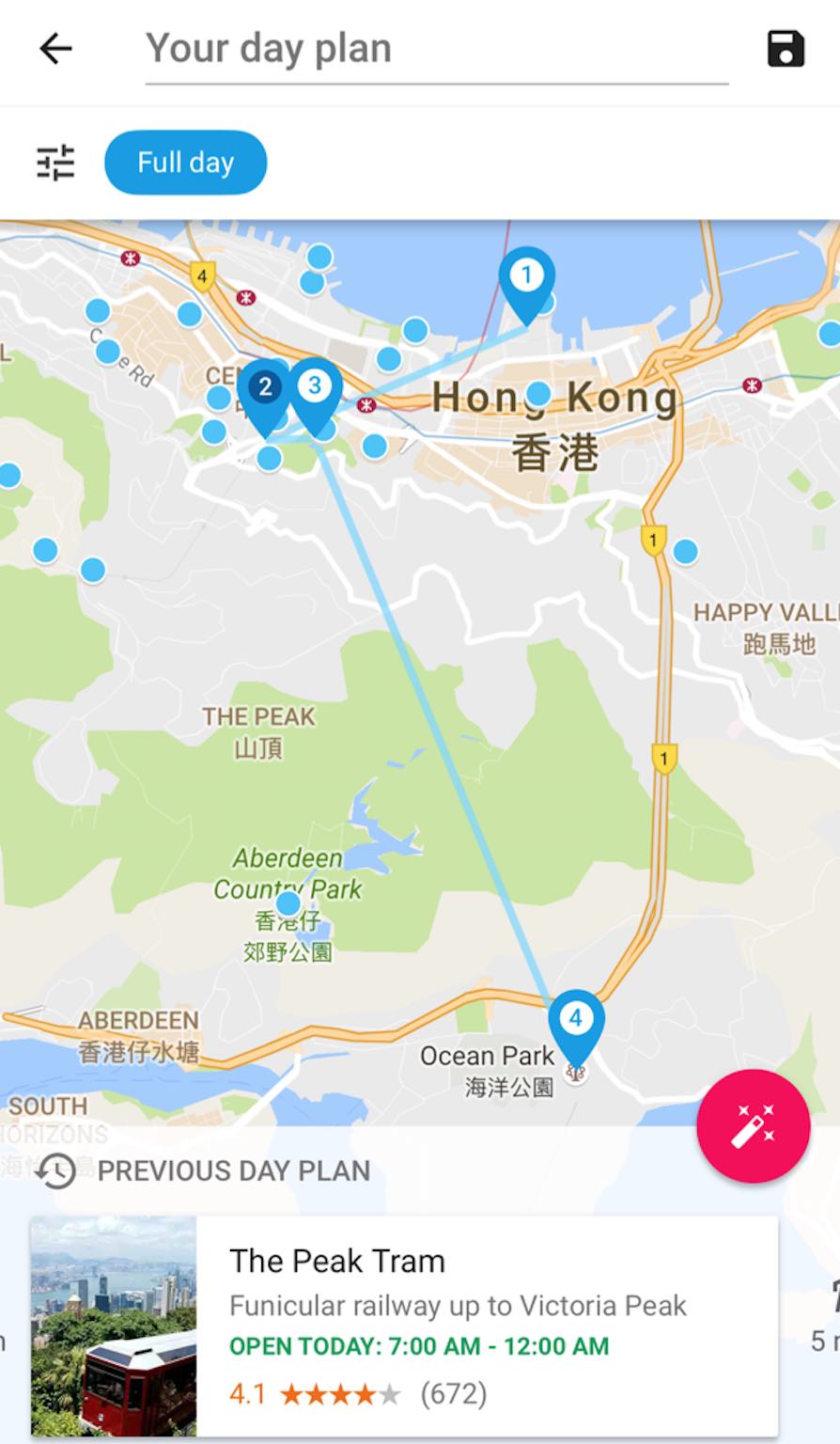The width and height of the screenshot is (840, 1444).
Task: Go back using the arrow icon
Action: [55, 49]
